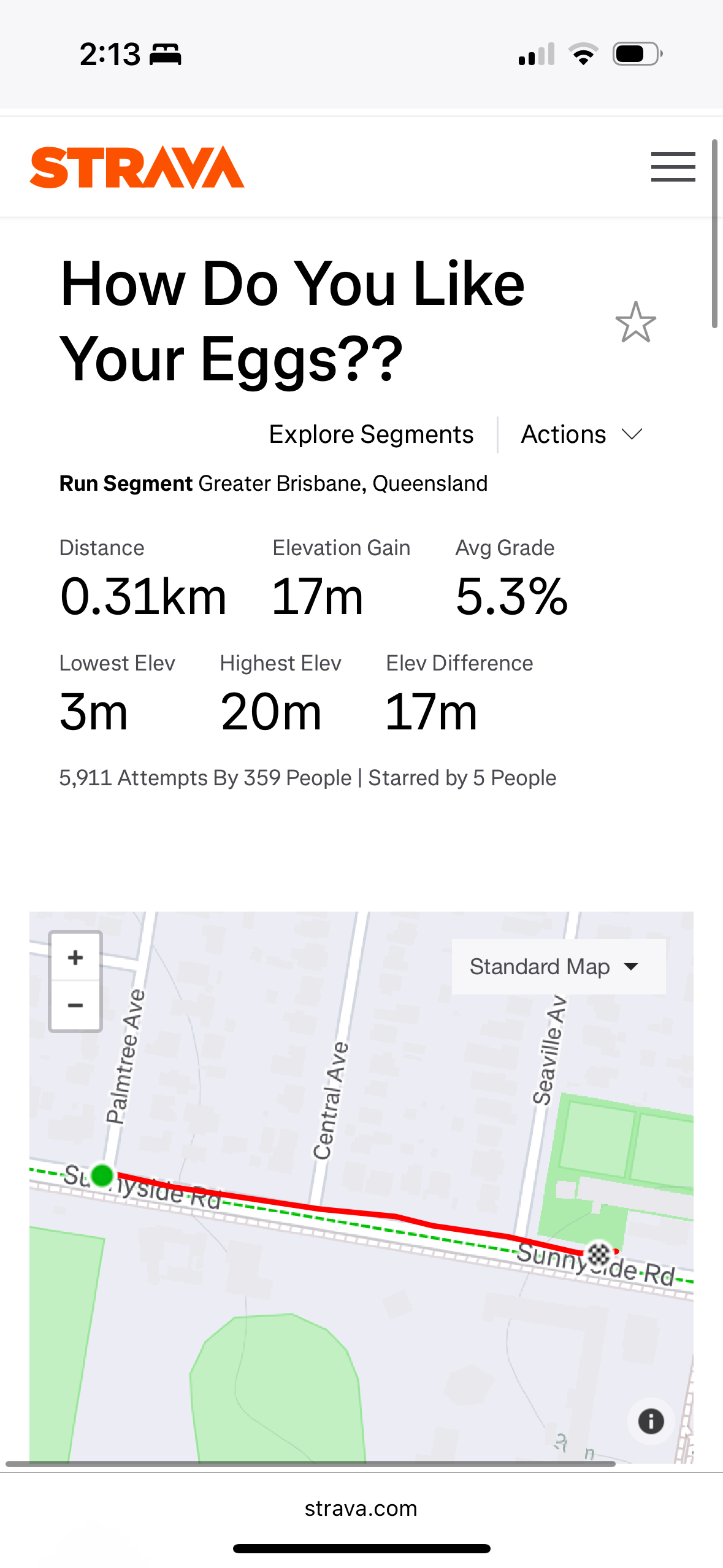Show map info attribution
Viewport: 723px width, 1568px height.
(x=651, y=1421)
